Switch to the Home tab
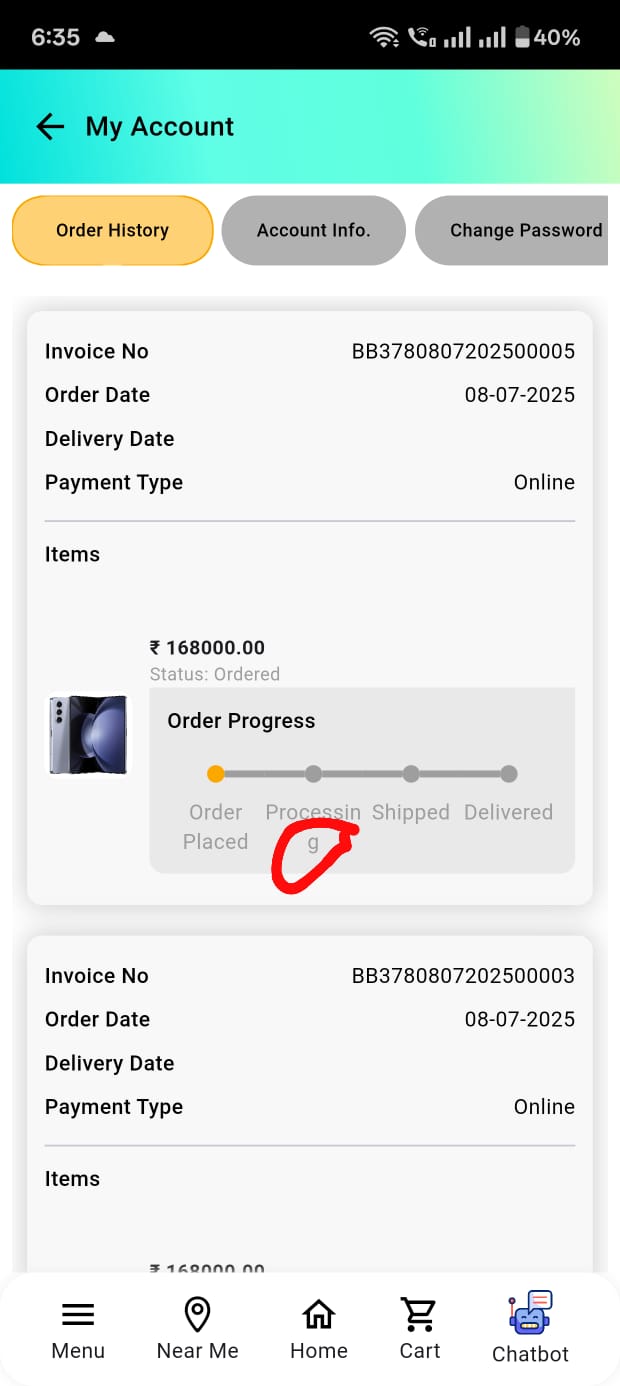Viewport: 620px width, 1386px height. pos(318,1330)
